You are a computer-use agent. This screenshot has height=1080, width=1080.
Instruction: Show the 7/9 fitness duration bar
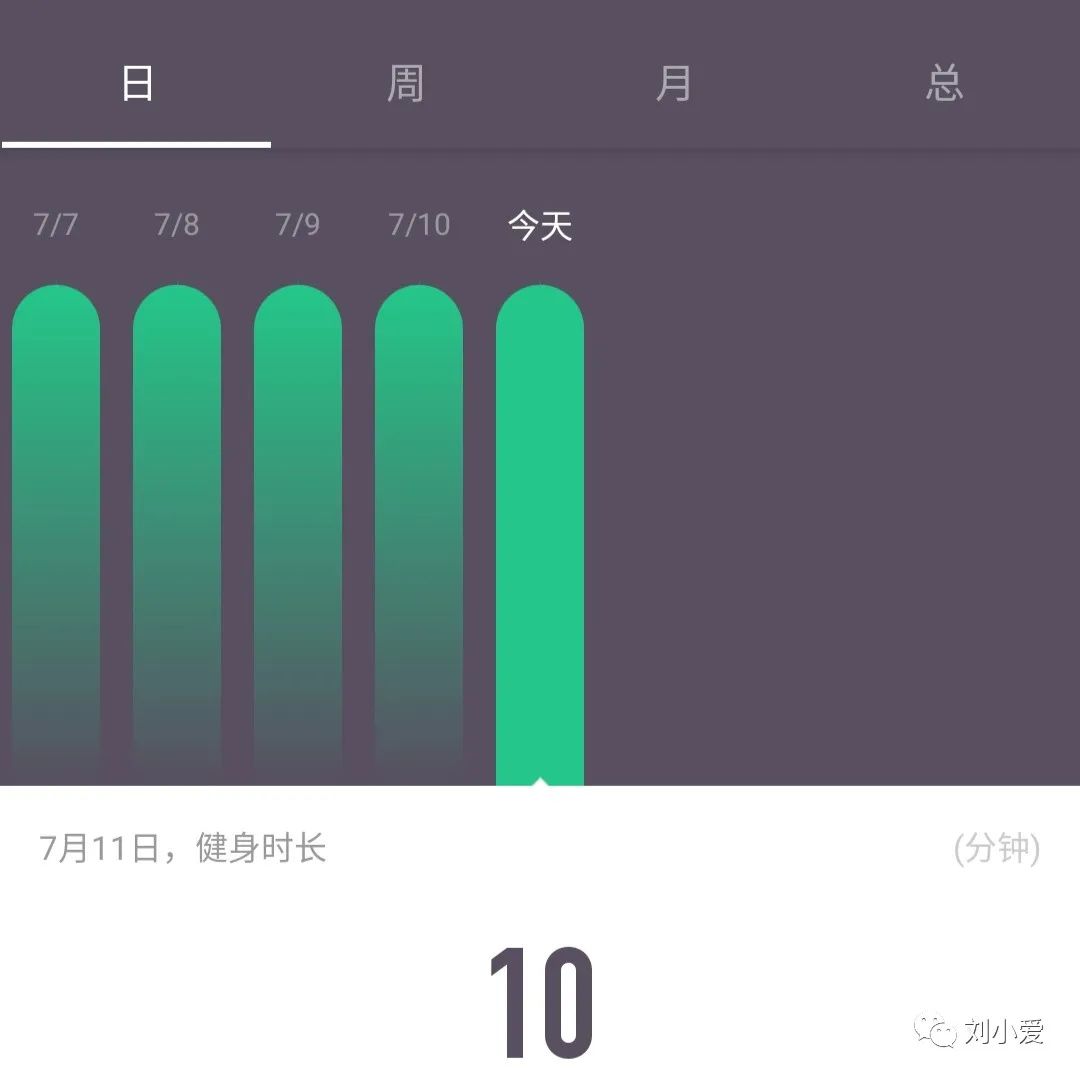[298, 530]
